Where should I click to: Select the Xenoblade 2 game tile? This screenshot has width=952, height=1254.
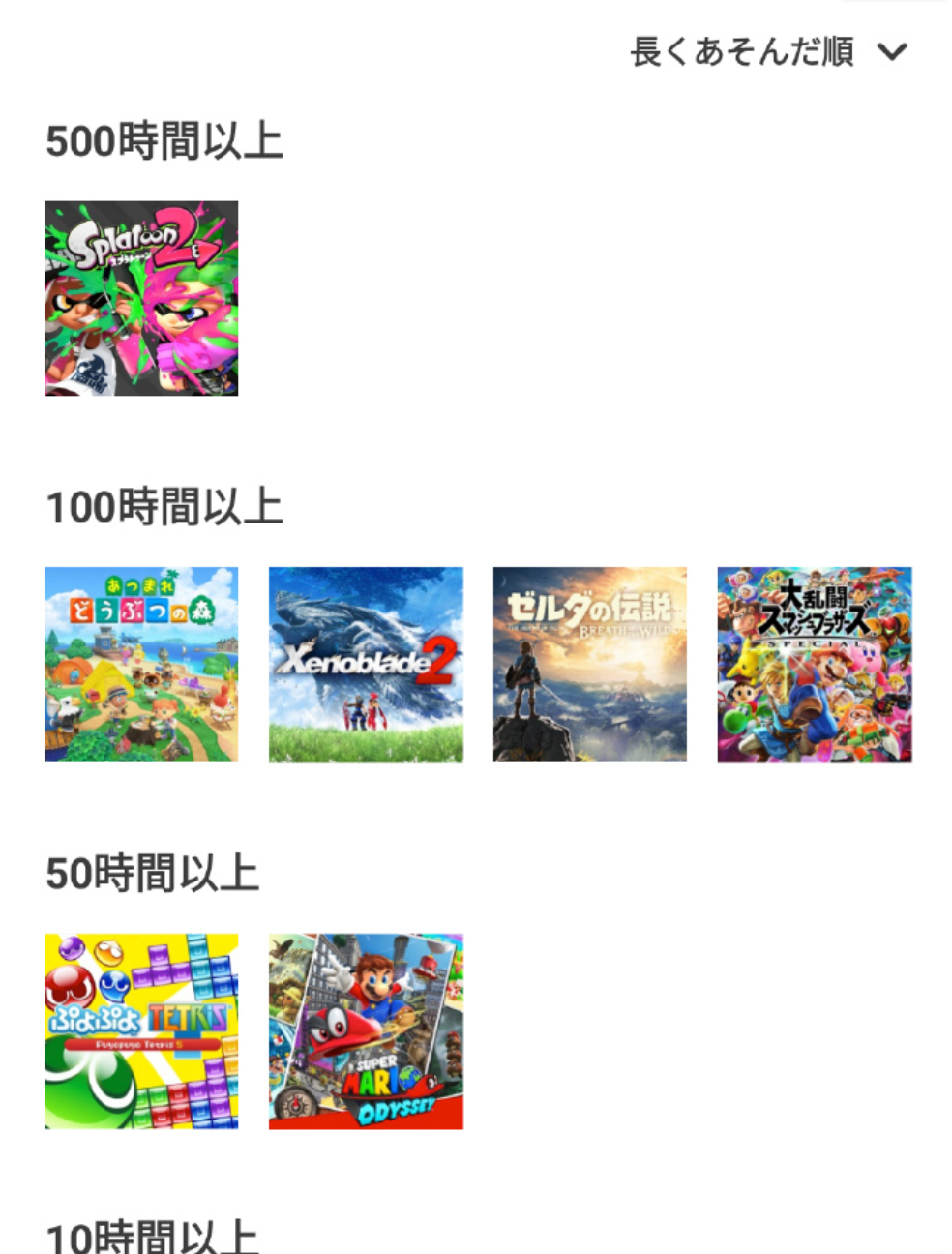click(366, 665)
